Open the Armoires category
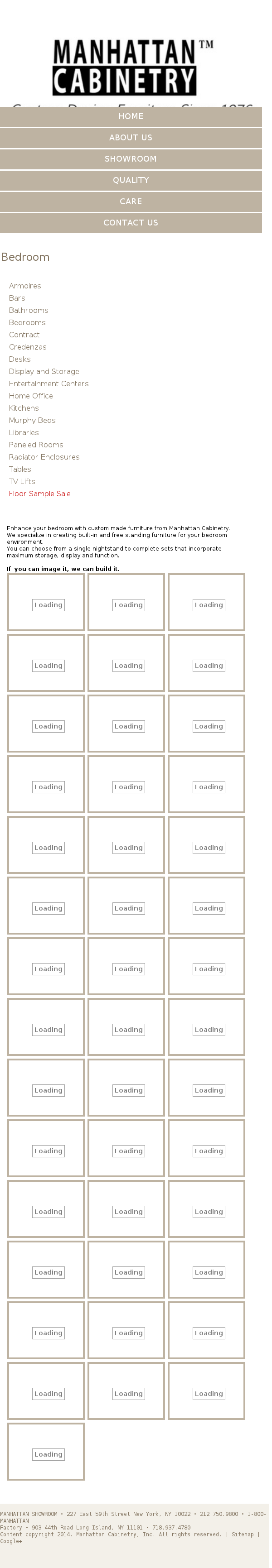Screen dimensions: 272x1568 point(25,286)
